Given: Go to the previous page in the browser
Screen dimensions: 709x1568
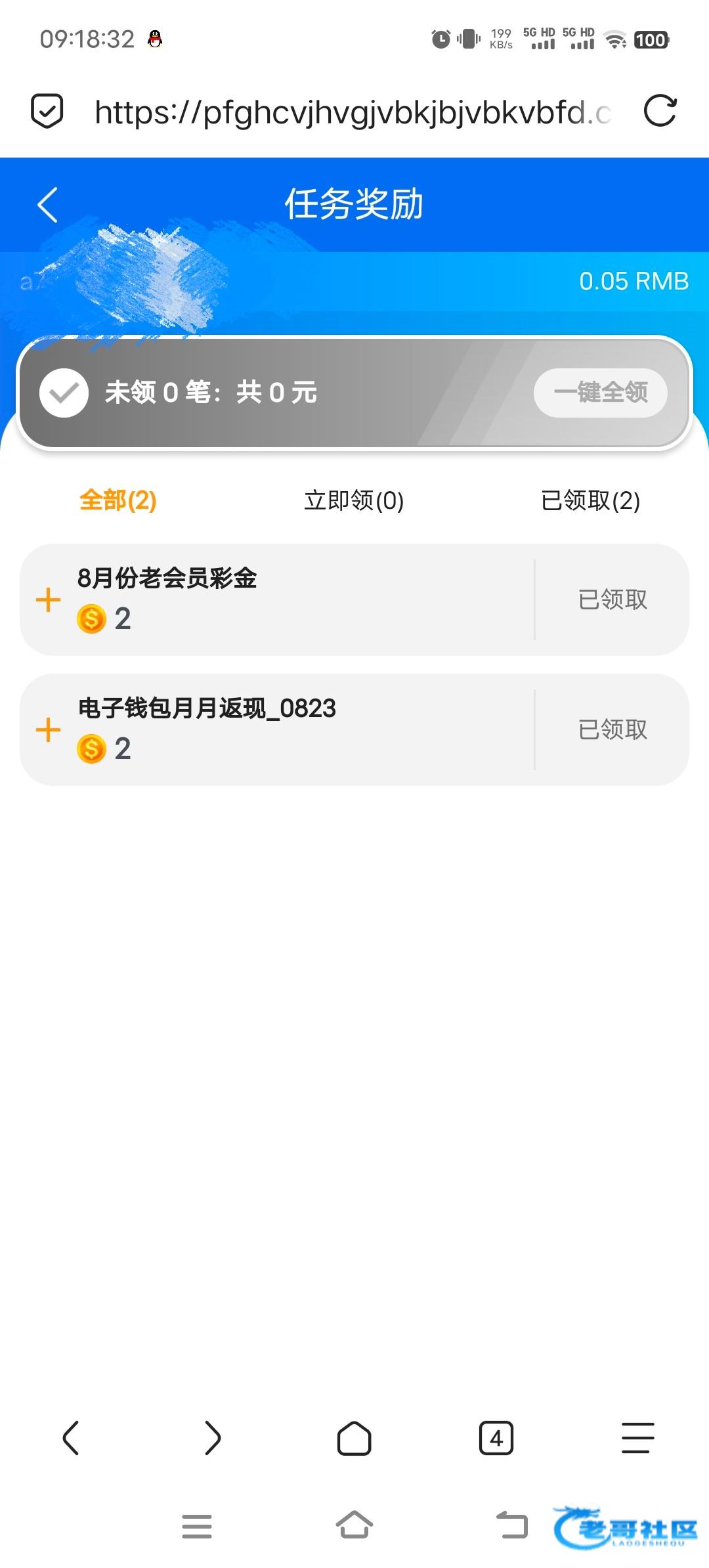Looking at the screenshot, I should click(71, 1439).
